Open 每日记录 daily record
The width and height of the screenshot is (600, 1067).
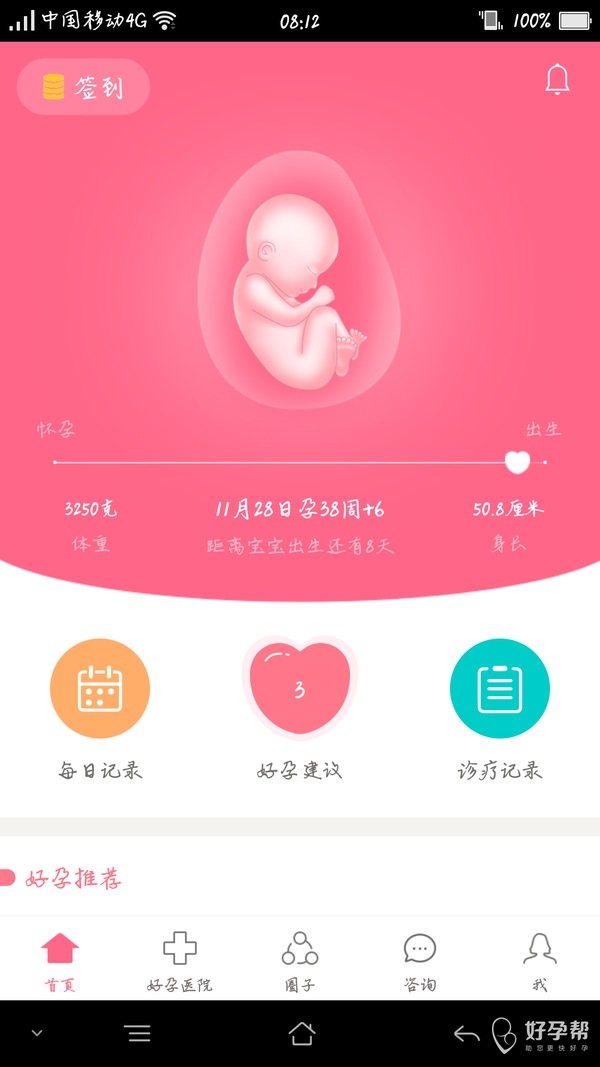[x=100, y=688]
